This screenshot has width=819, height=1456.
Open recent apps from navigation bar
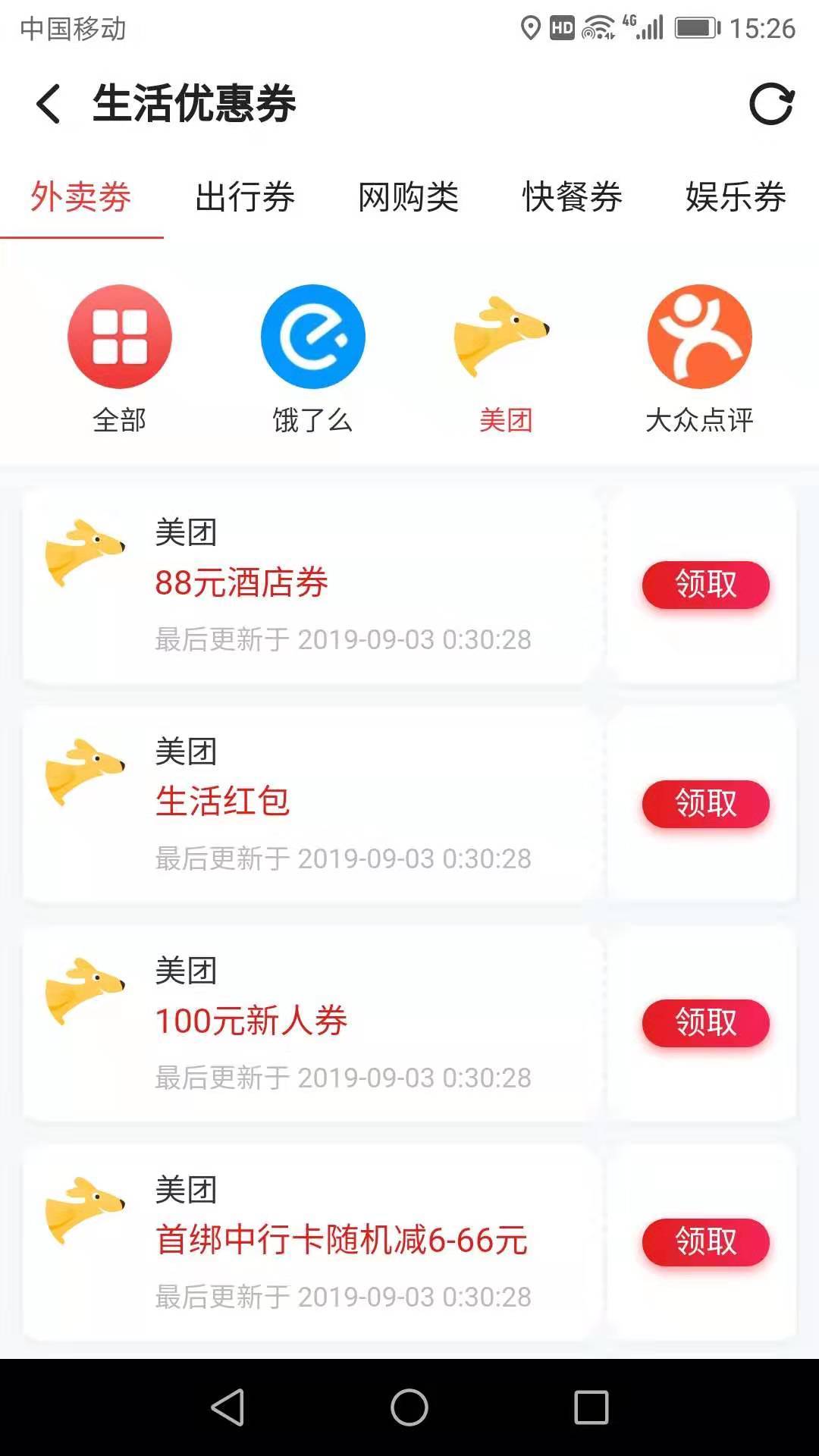(591, 1407)
